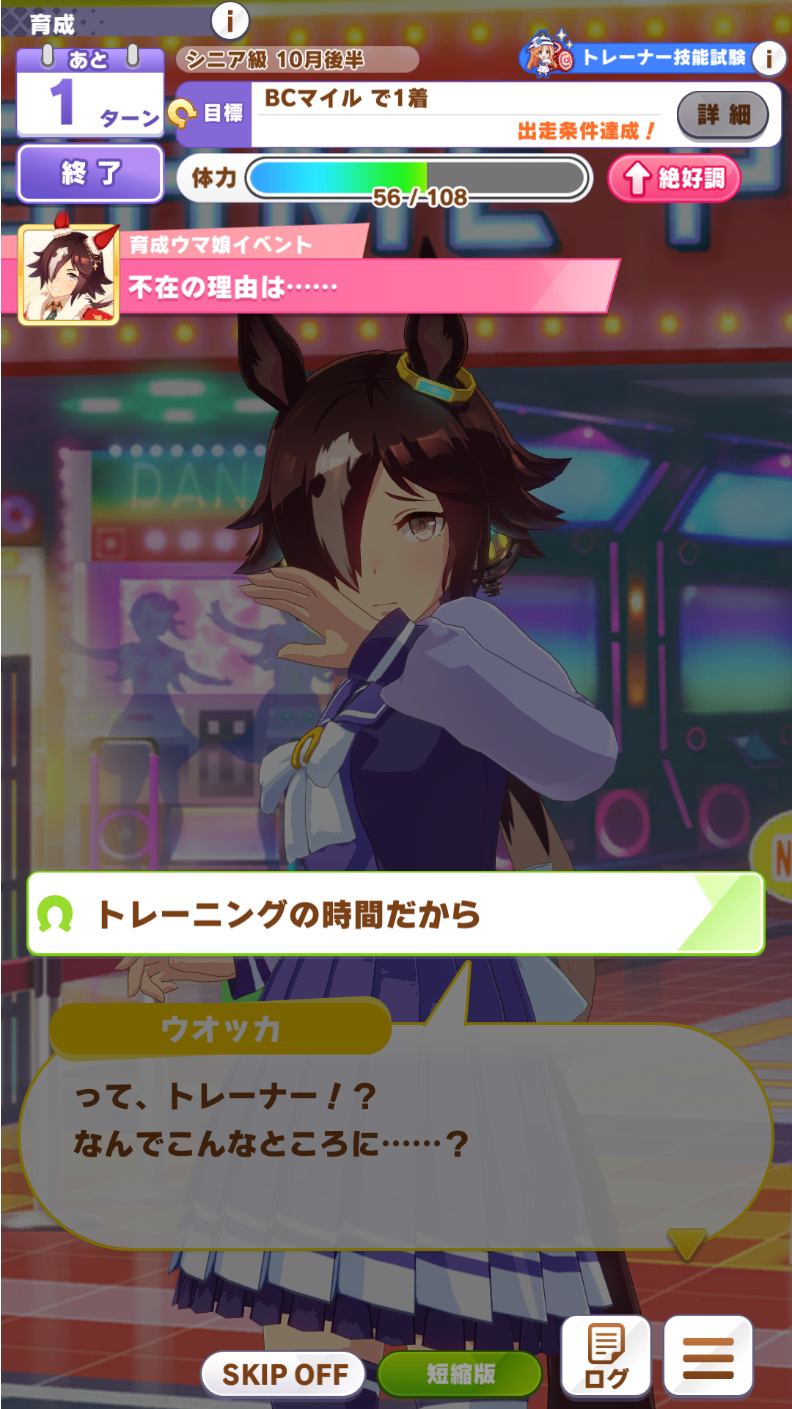Tap the トレーナー技能試験 banner

[x=640, y=58]
